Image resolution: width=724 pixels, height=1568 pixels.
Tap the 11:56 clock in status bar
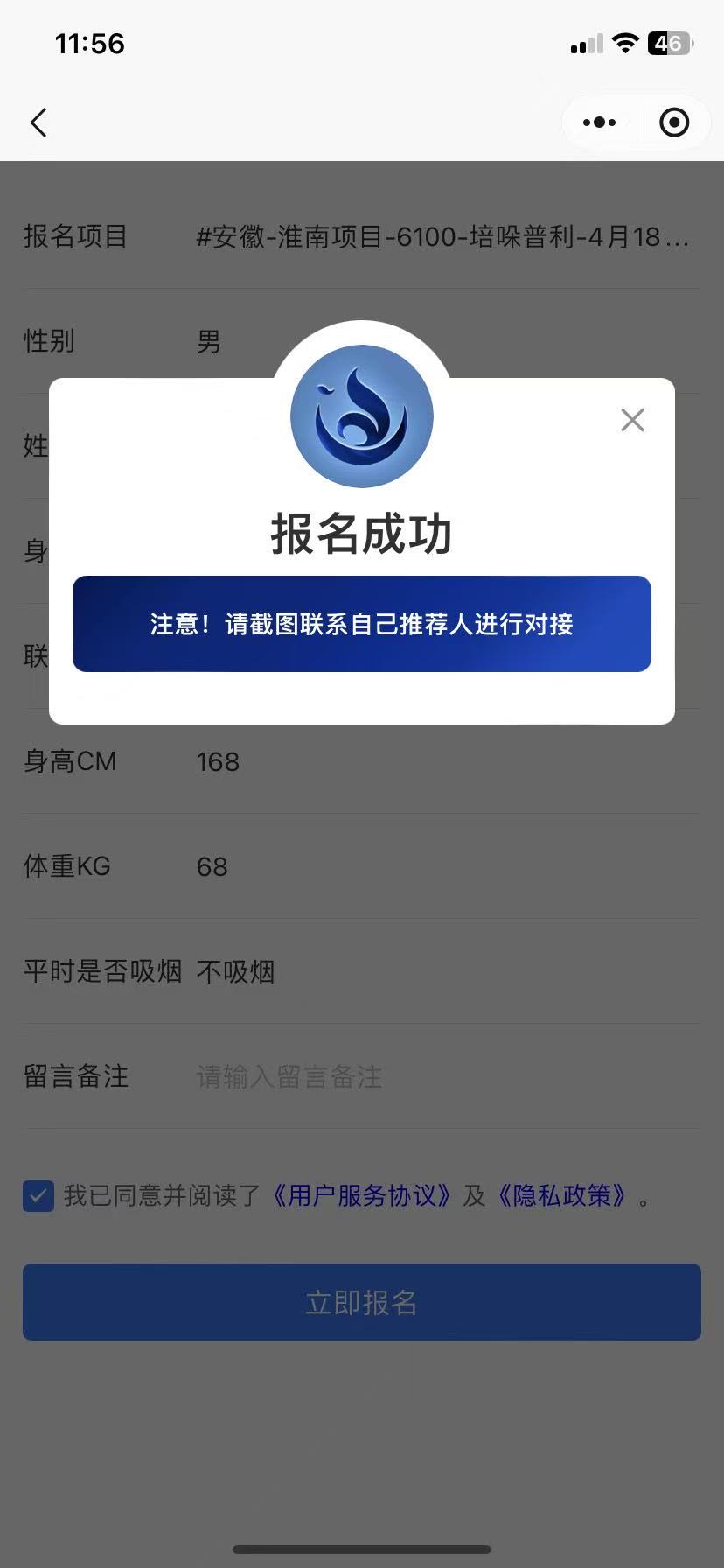[90, 43]
